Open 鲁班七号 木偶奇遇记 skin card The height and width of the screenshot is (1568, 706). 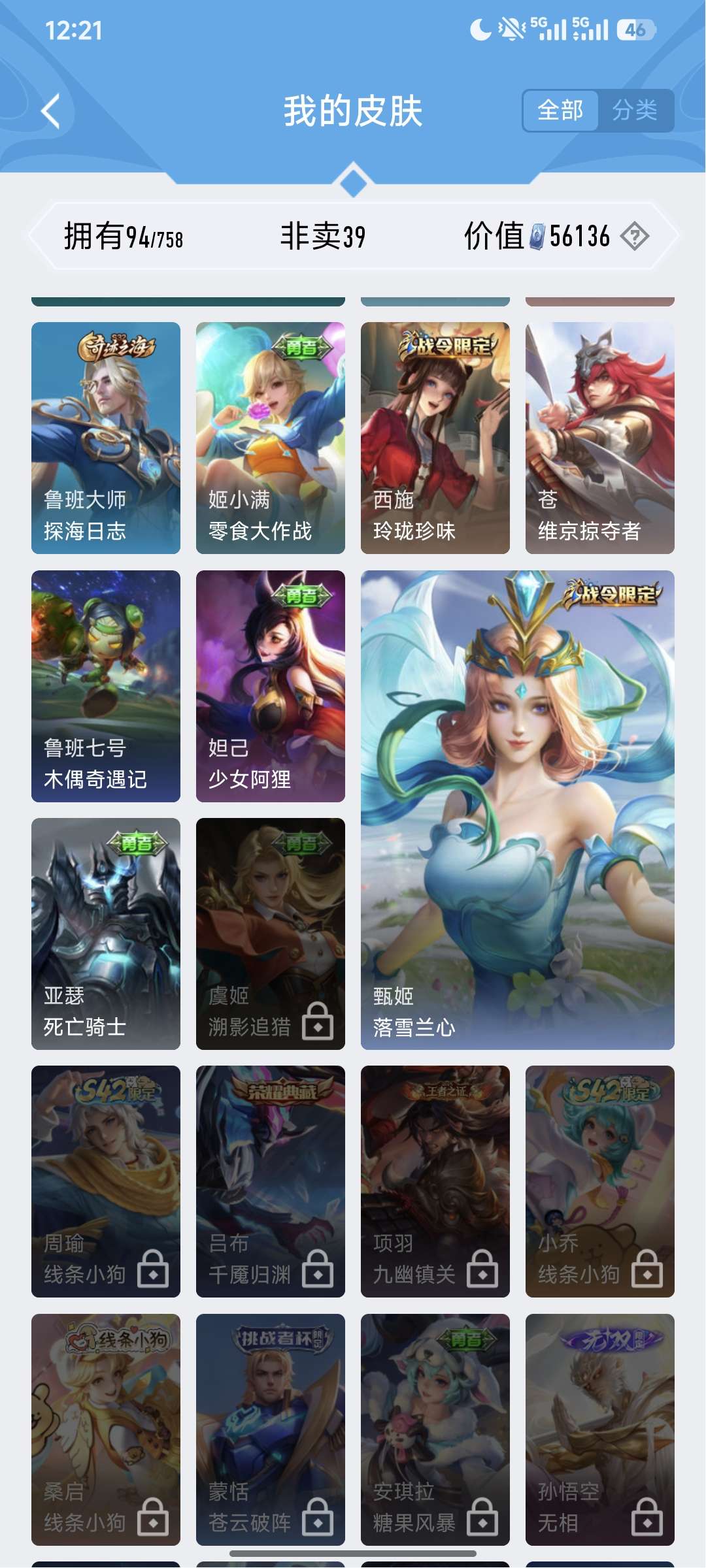(106, 686)
